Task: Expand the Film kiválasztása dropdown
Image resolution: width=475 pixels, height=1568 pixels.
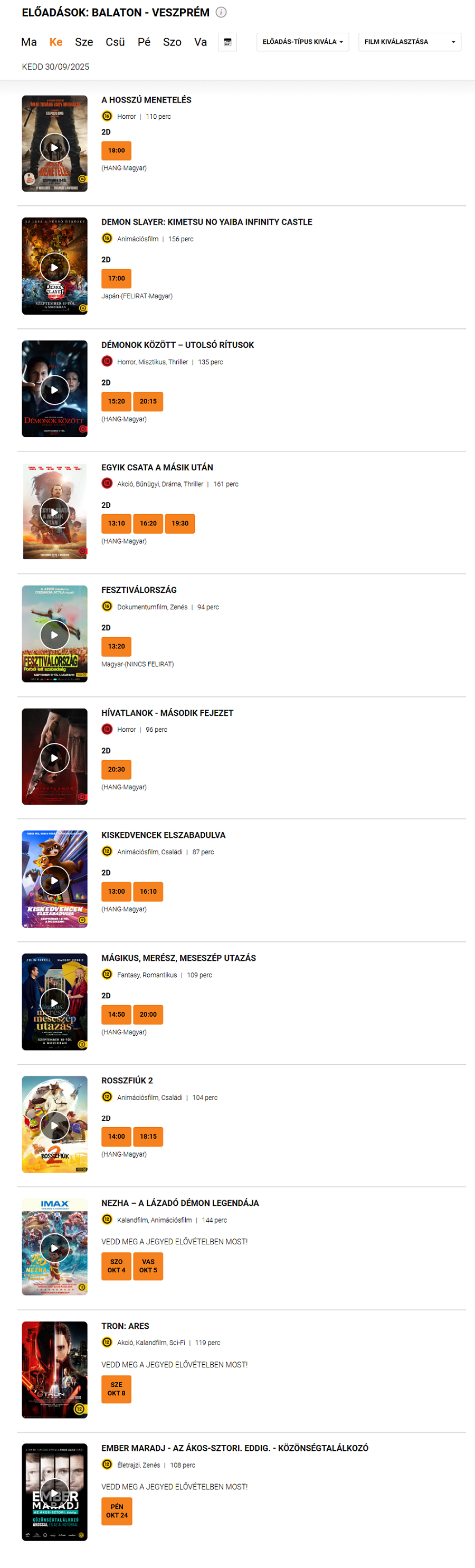Action: (x=410, y=42)
